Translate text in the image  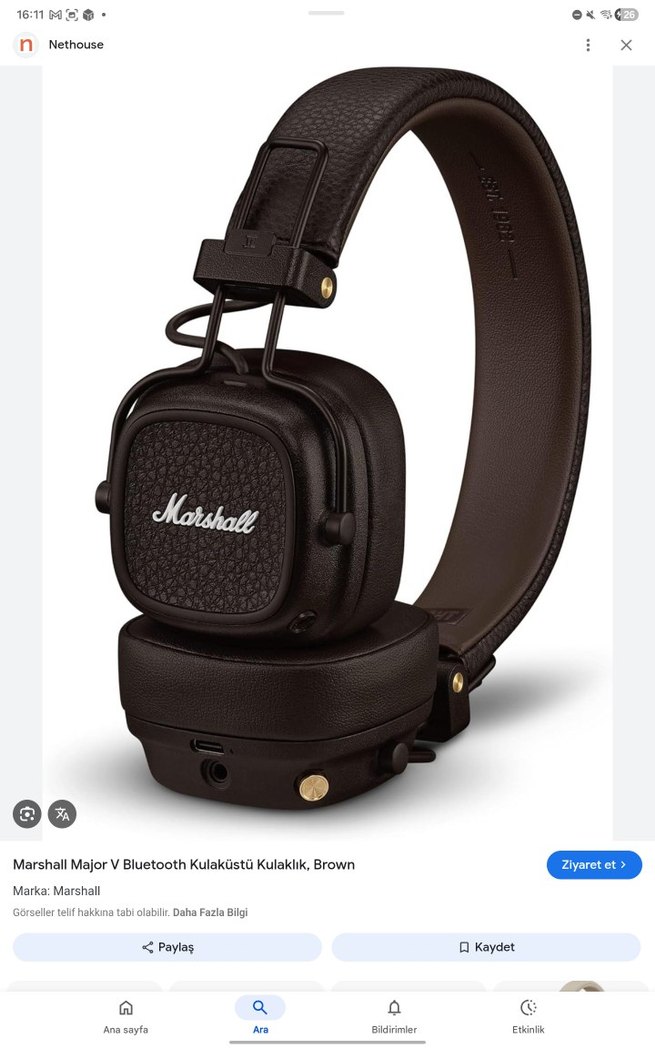pos(62,813)
